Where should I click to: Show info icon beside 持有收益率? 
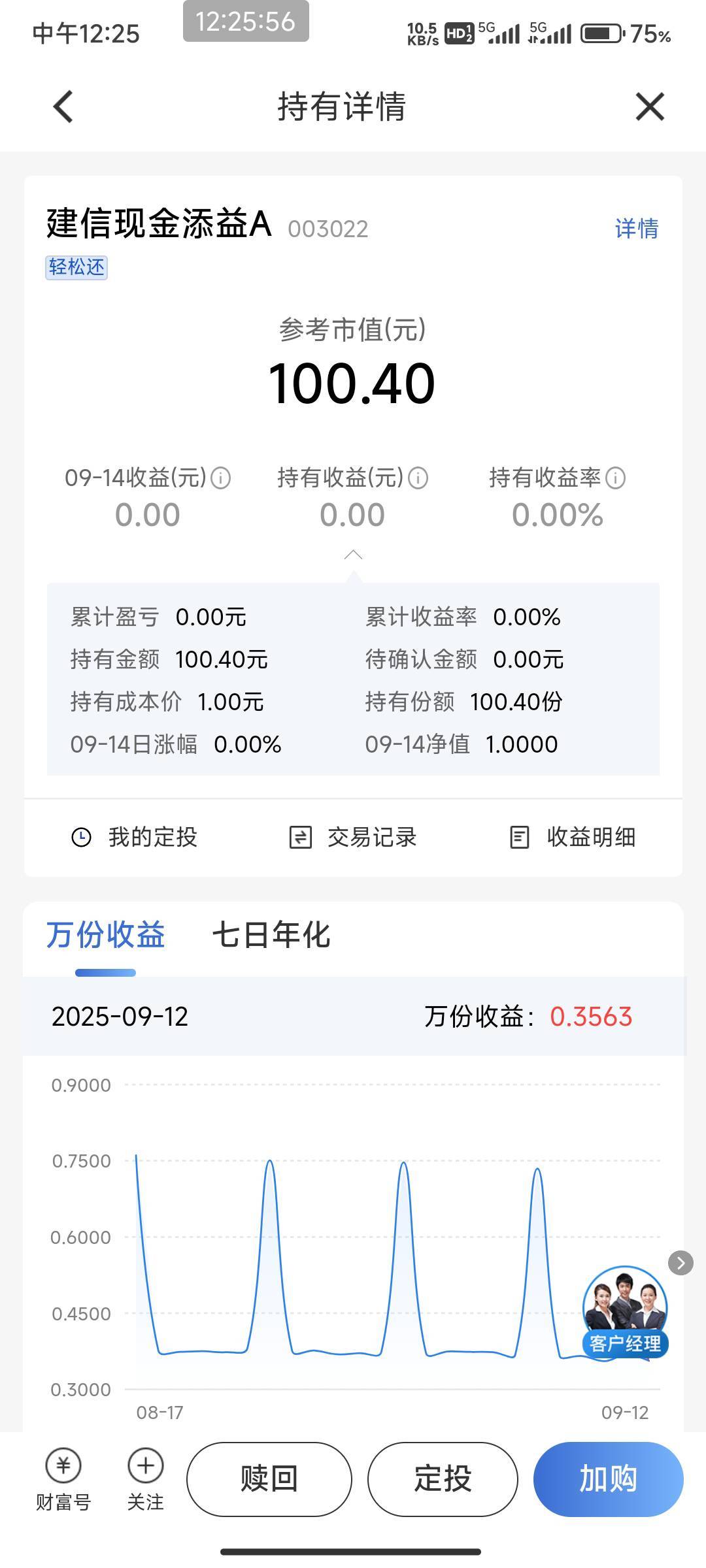[615, 478]
